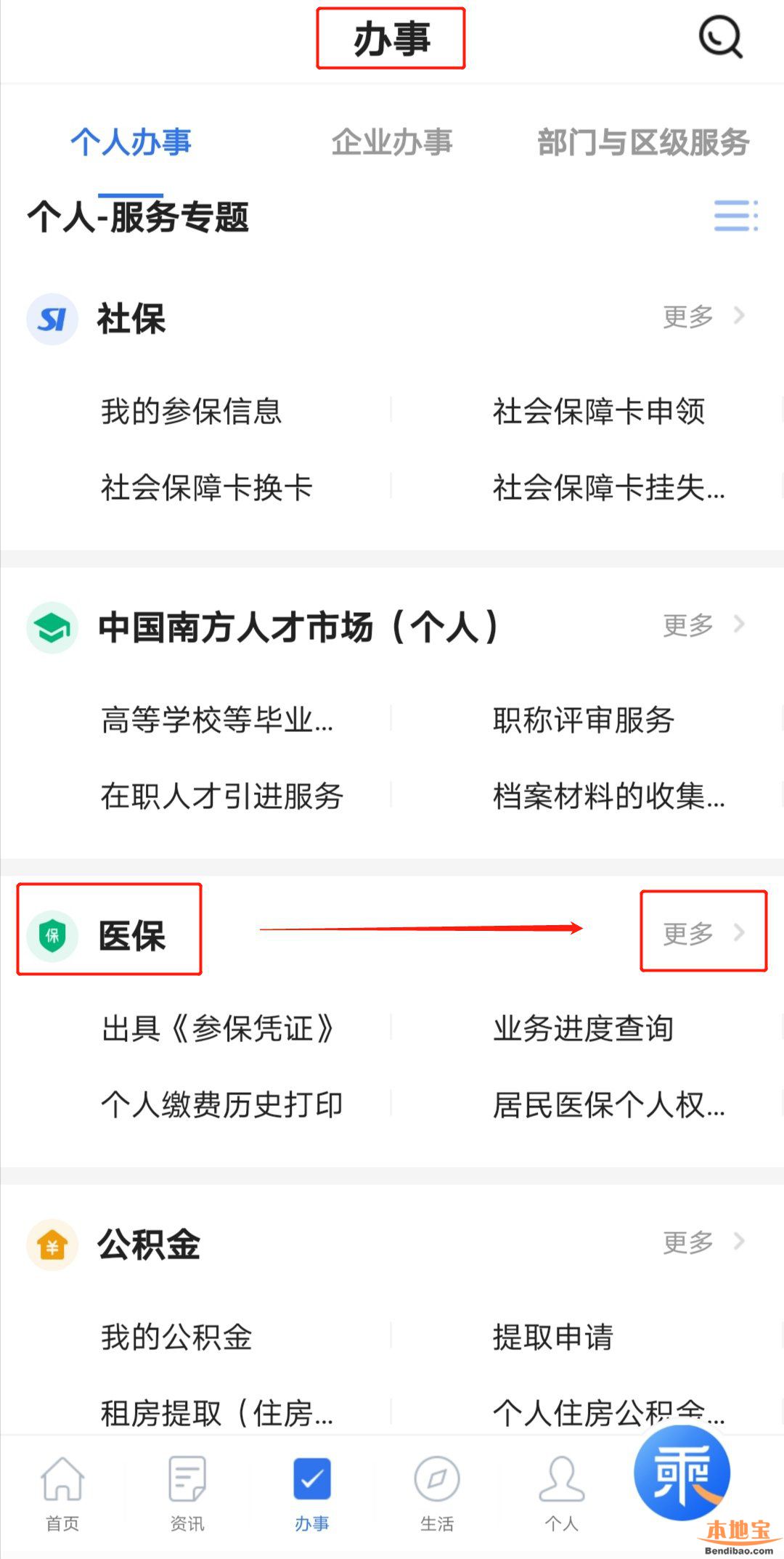Select 在职人才引进服务
The width and height of the screenshot is (784, 1559).
[x=222, y=796]
